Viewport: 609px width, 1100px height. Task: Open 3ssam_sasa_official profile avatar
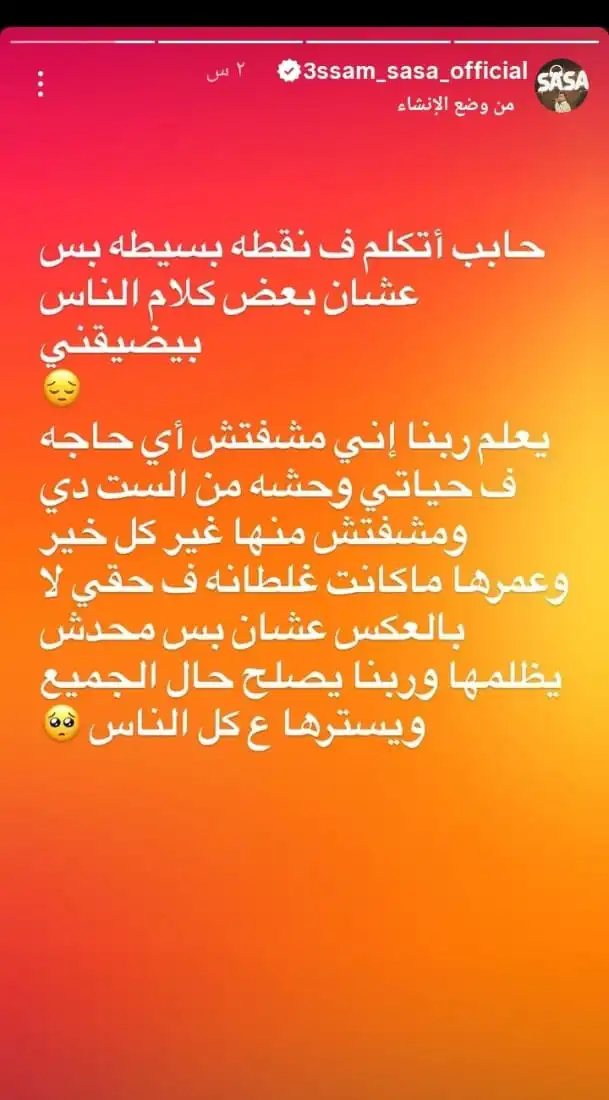(563, 86)
